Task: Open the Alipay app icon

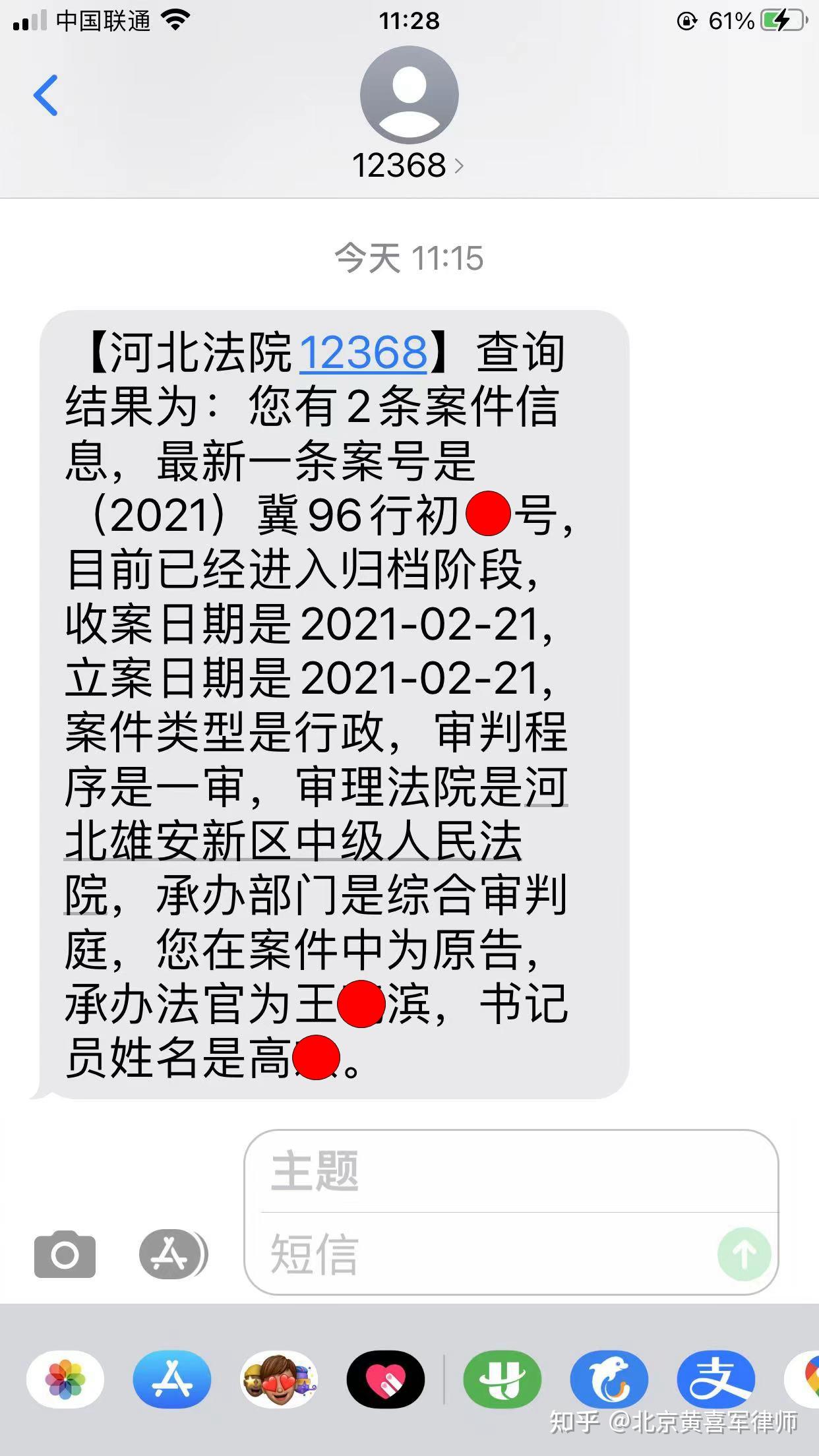Action: pyautogui.click(x=716, y=1379)
